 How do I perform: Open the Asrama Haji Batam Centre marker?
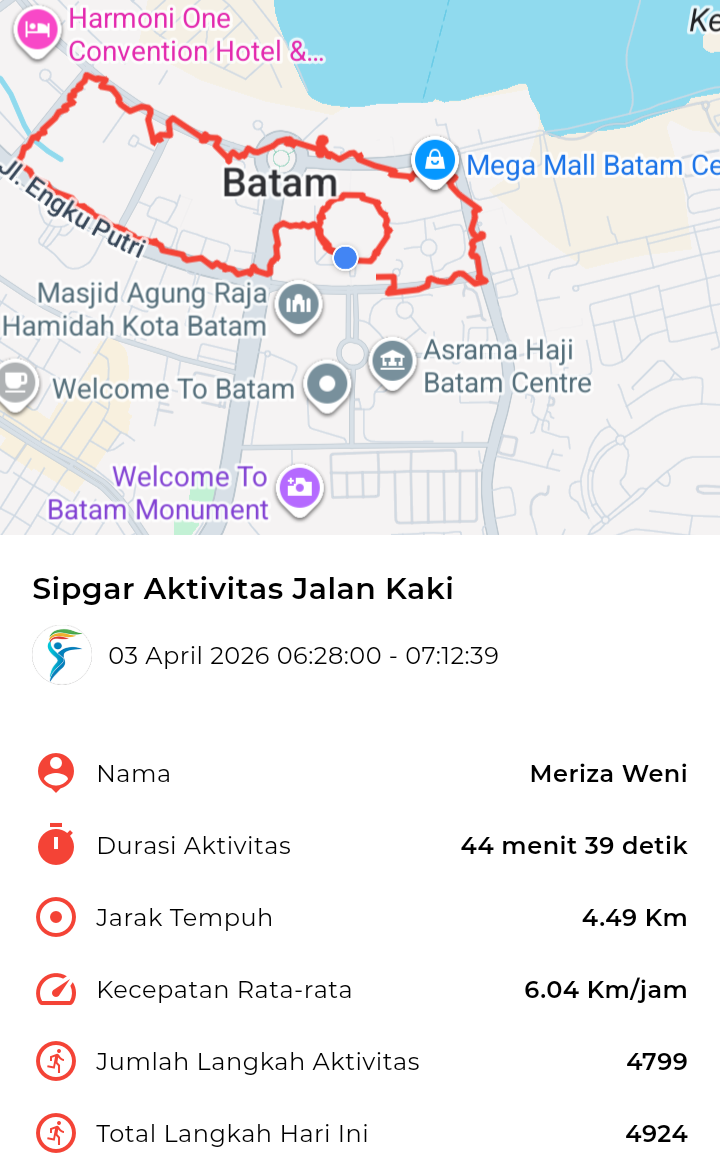(x=392, y=361)
